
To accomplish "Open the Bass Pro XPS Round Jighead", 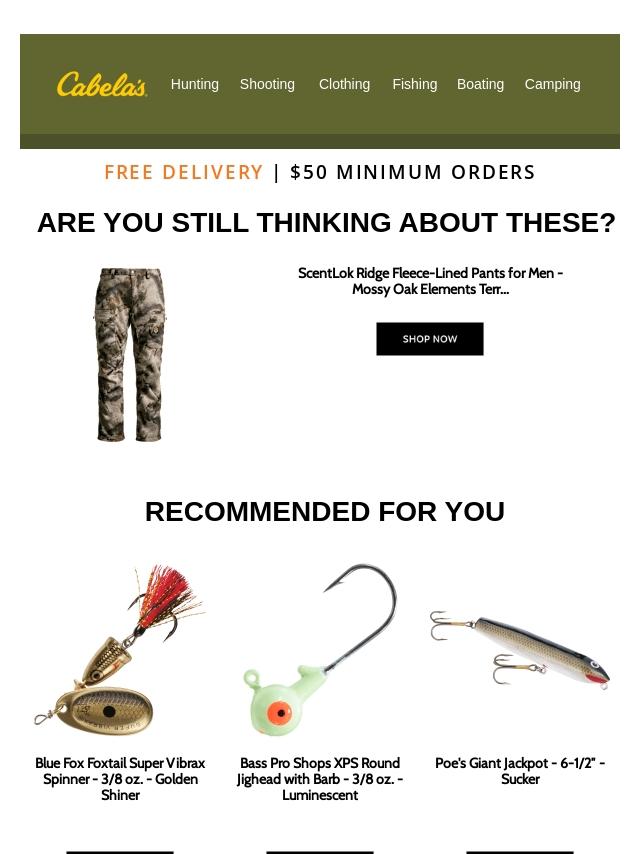I will [320, 650].
